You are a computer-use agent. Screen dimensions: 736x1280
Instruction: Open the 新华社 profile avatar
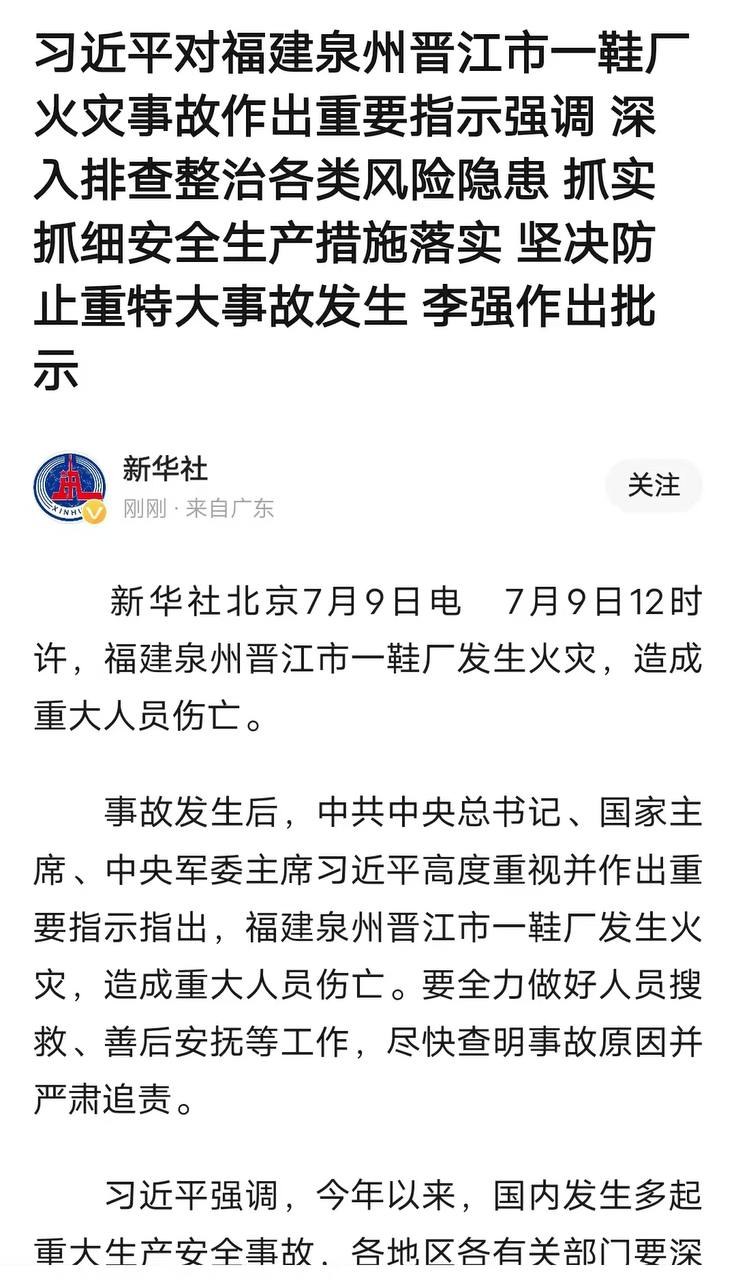[x=70, y=487]
